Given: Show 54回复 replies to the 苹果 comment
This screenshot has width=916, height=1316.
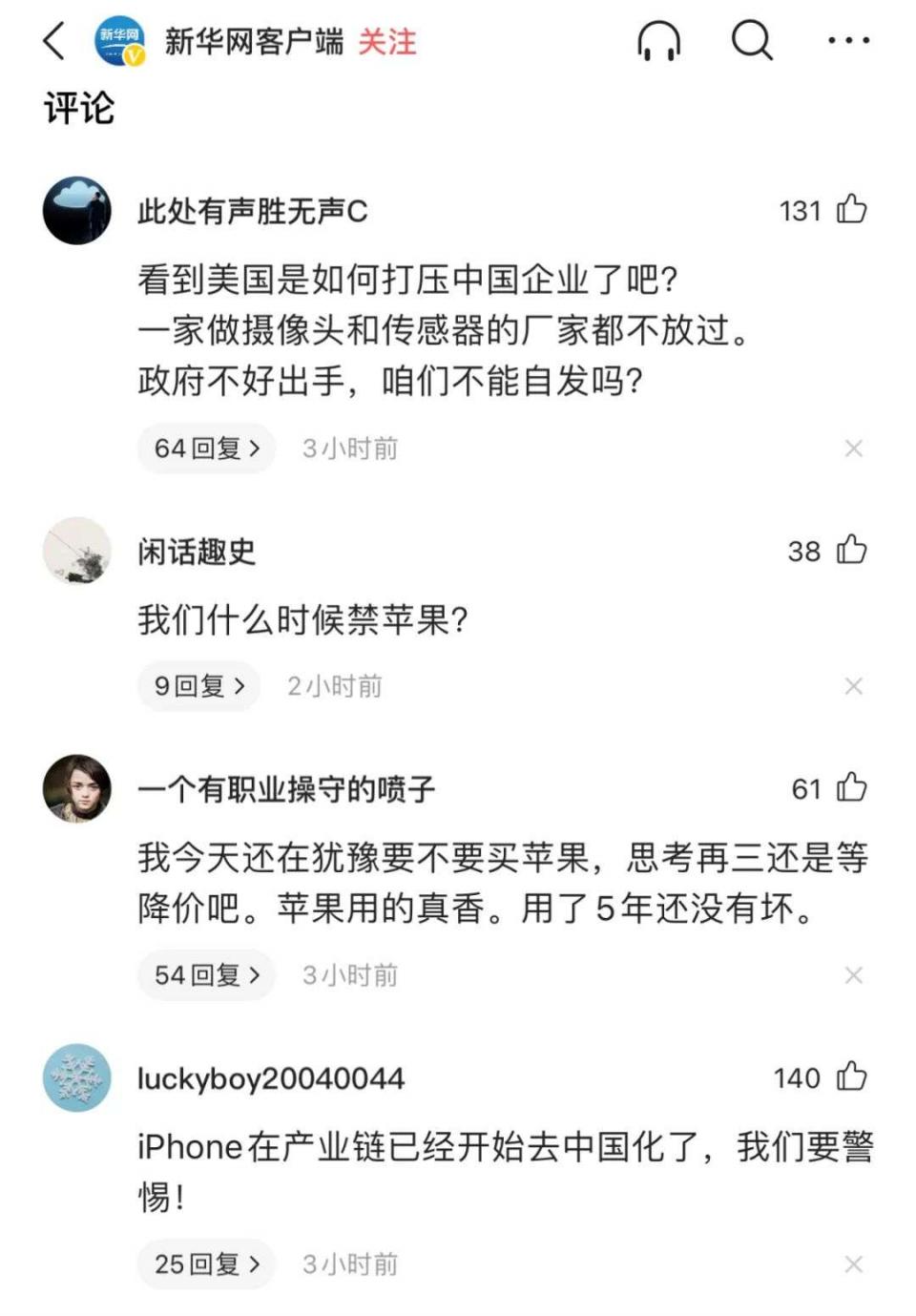Looking at the screenshot, I should click(206, 975).
